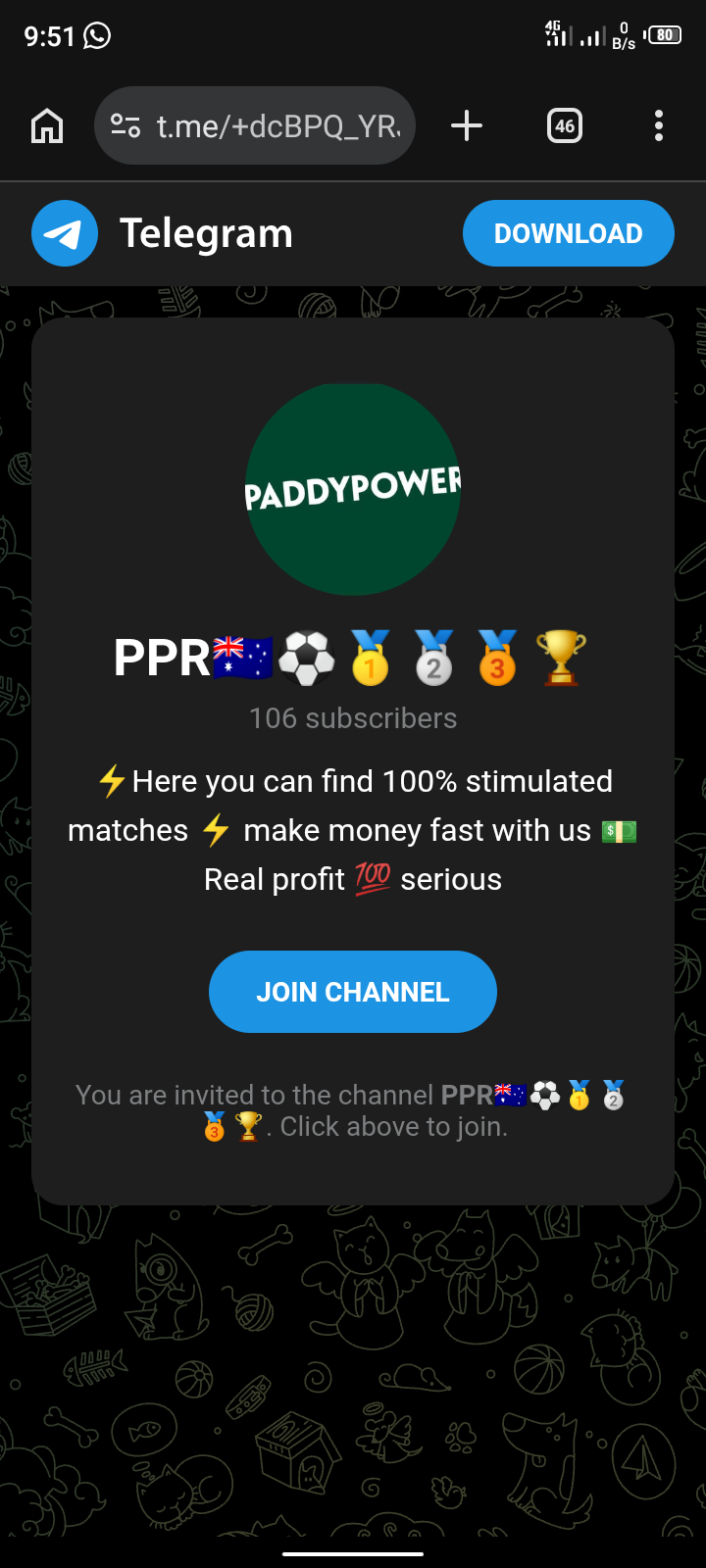
Task: Open the browser overflow menu
Action: click(658, 125)
